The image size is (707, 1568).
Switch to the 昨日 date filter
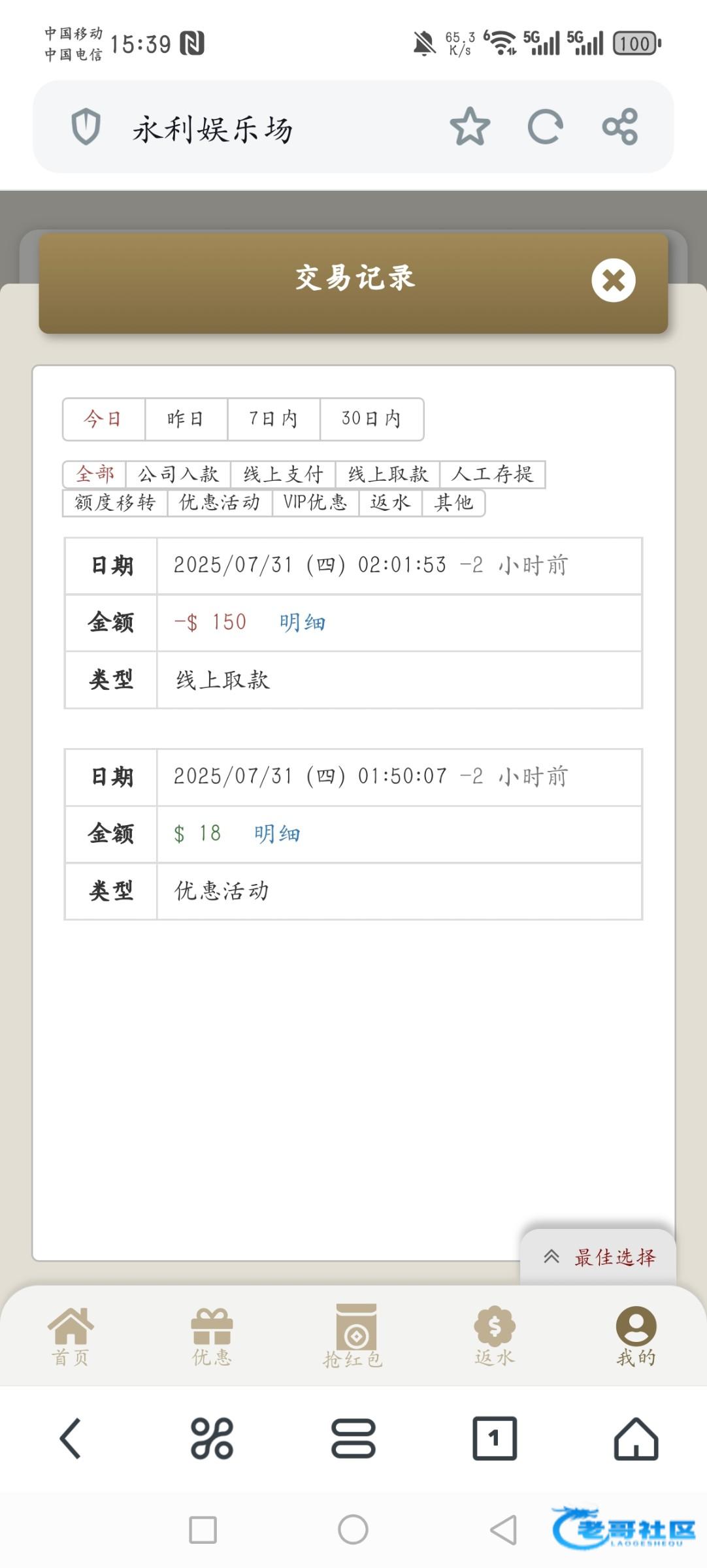pos(186,419)
